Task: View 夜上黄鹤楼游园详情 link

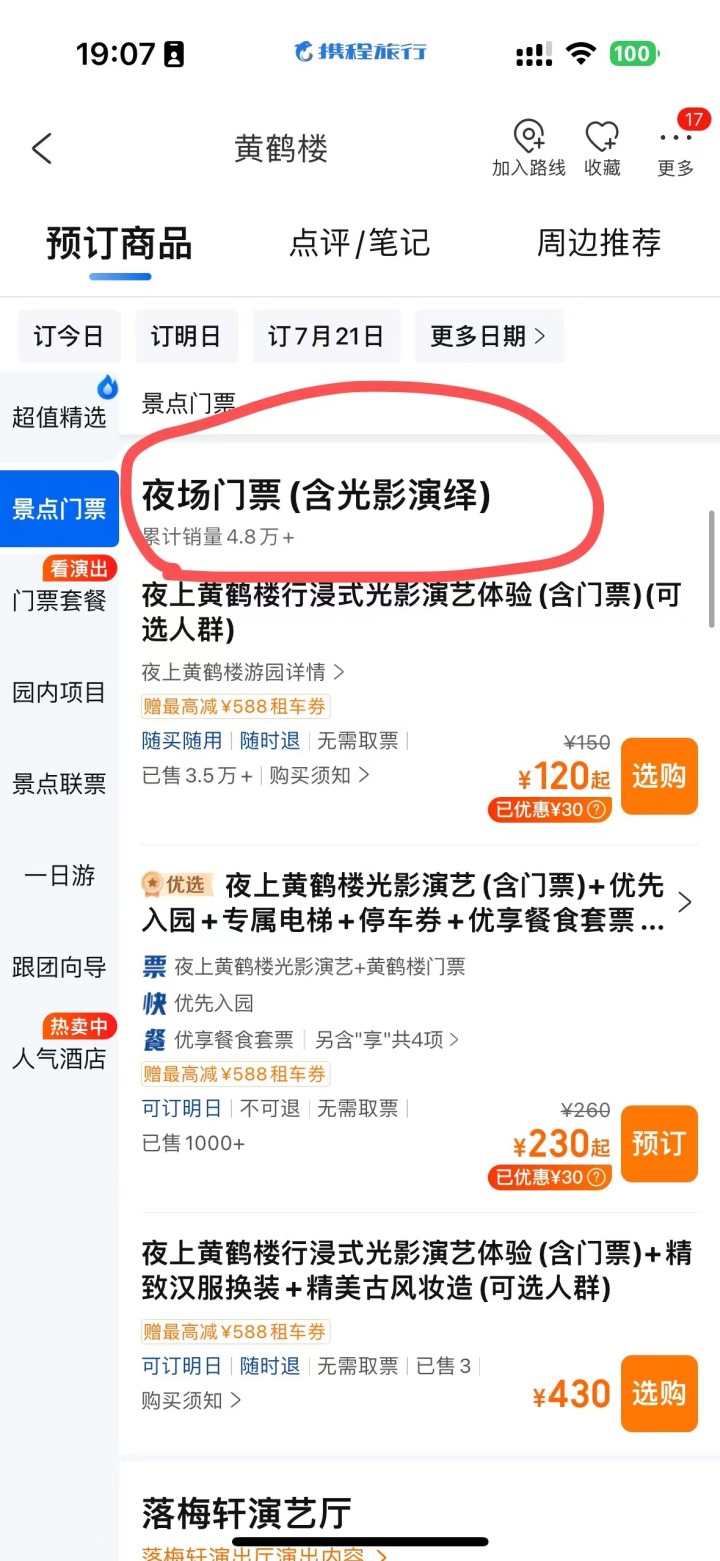Action: click(x=243, y=671)
